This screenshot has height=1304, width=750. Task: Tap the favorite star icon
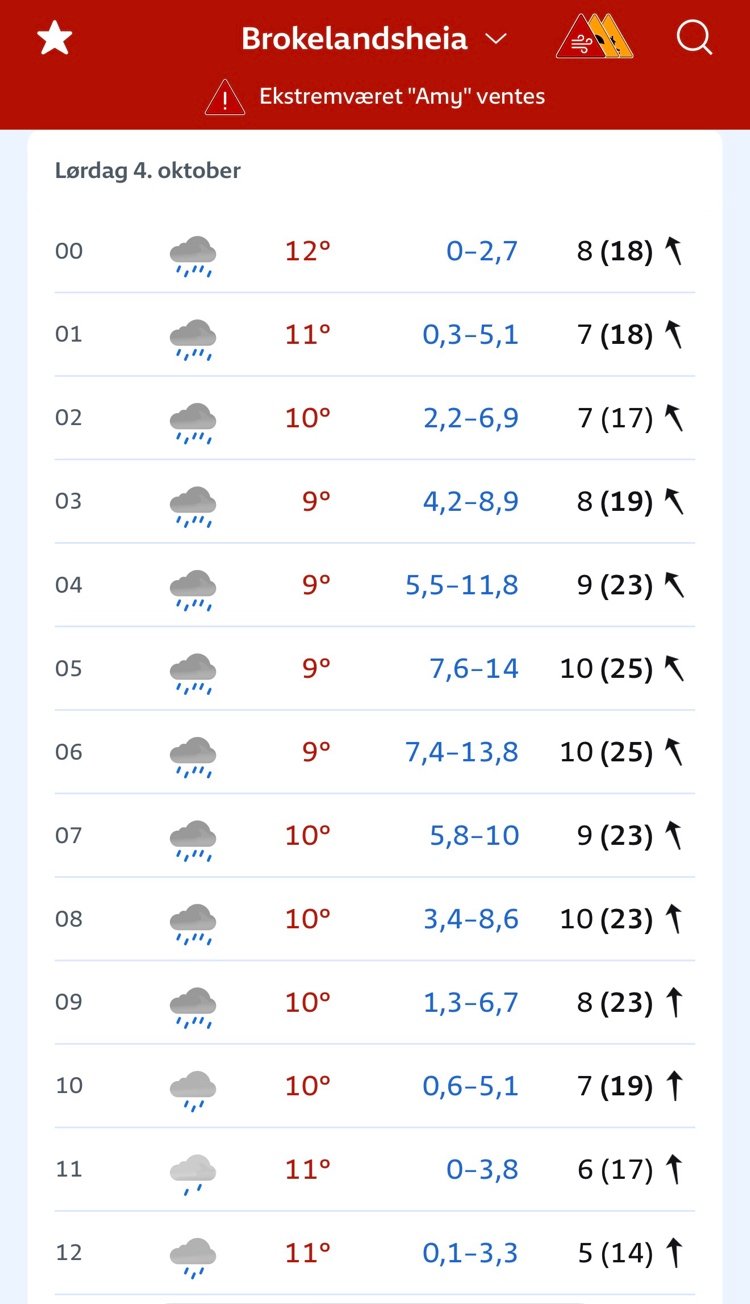click(55, 39)
